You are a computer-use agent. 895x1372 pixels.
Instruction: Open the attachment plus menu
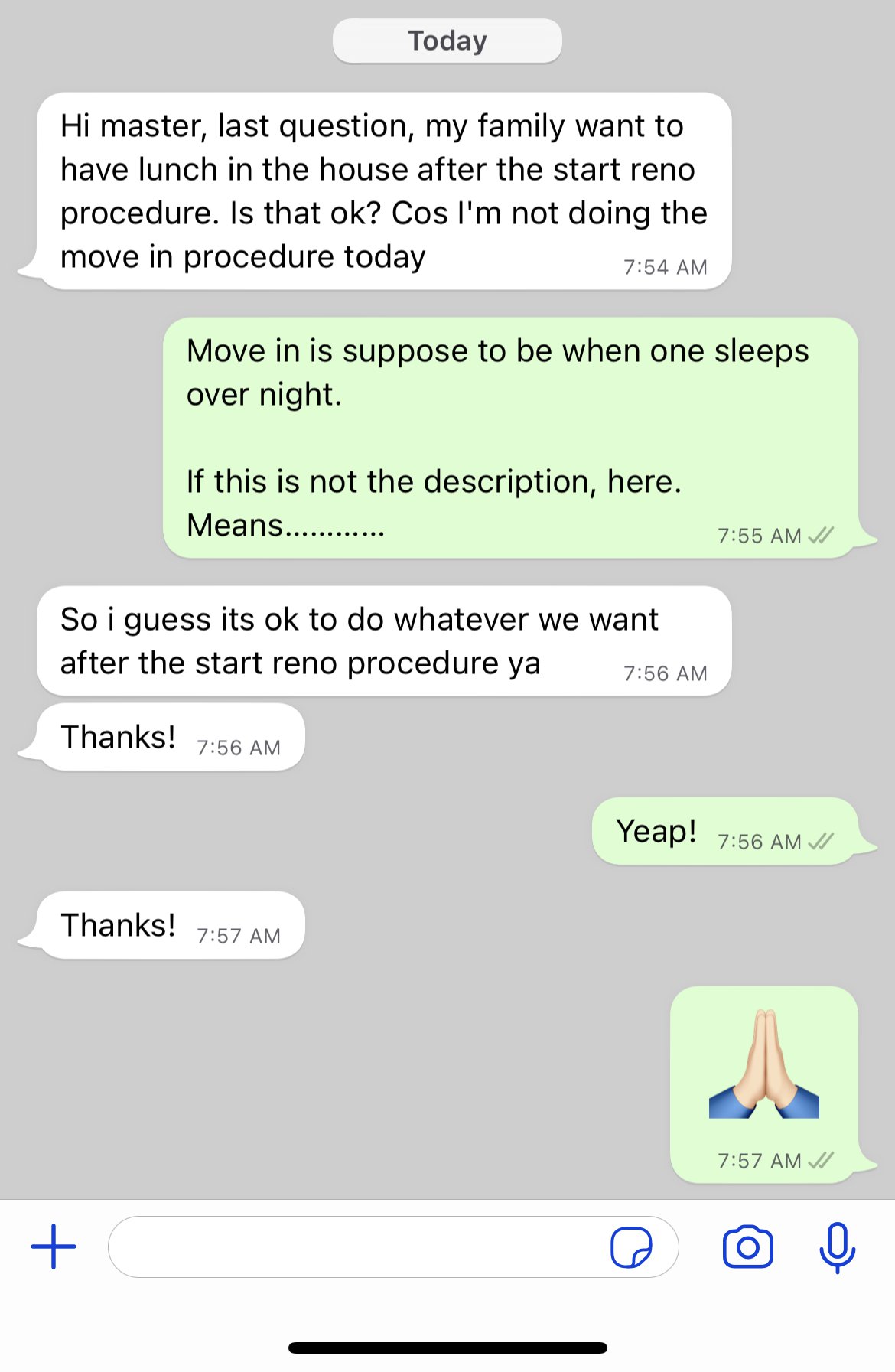[54, 1247]
